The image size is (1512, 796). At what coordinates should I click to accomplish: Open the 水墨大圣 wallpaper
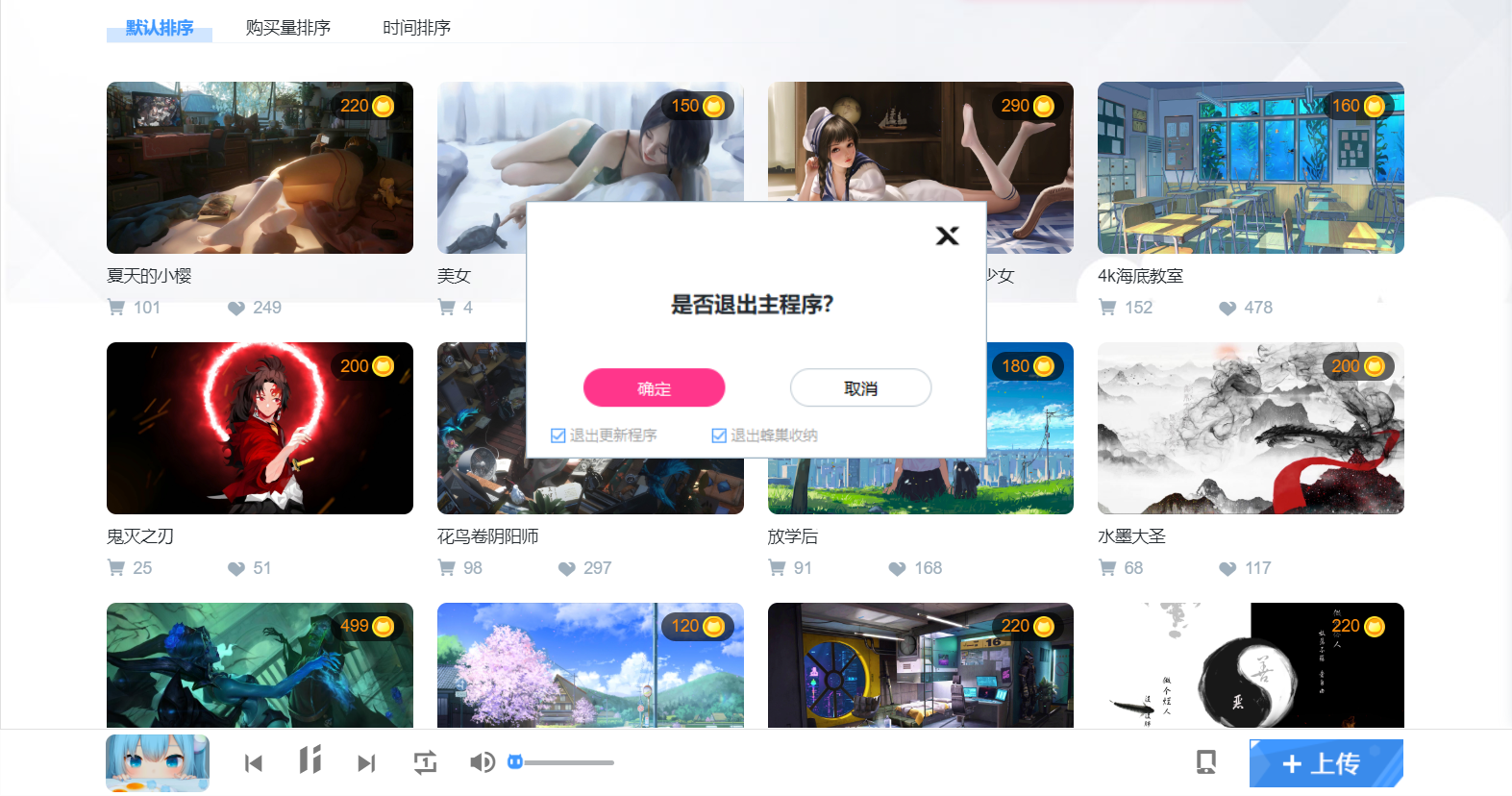(x=1250, y=428)
